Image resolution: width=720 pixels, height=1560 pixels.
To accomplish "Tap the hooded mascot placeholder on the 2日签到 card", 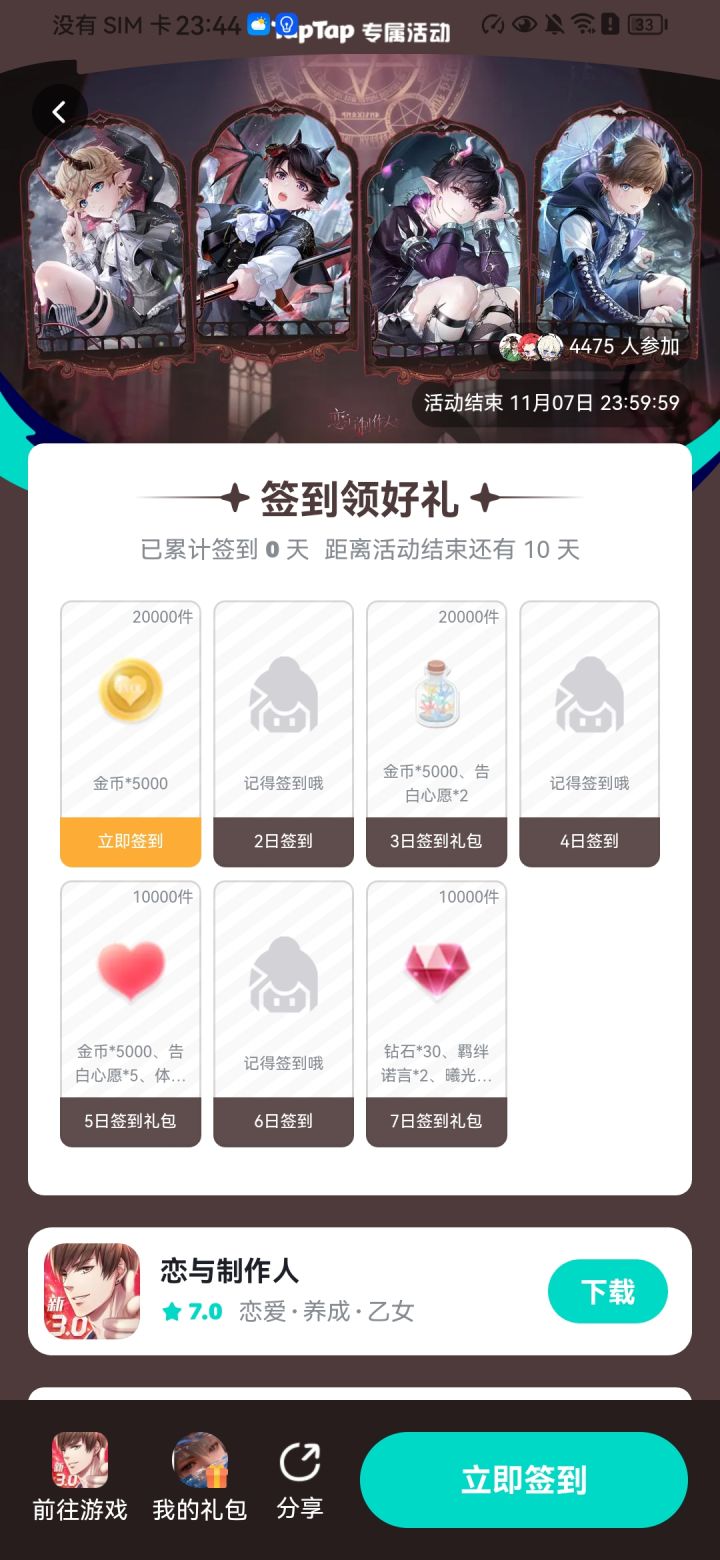I will pyautogui.click(x=283, y=695).
